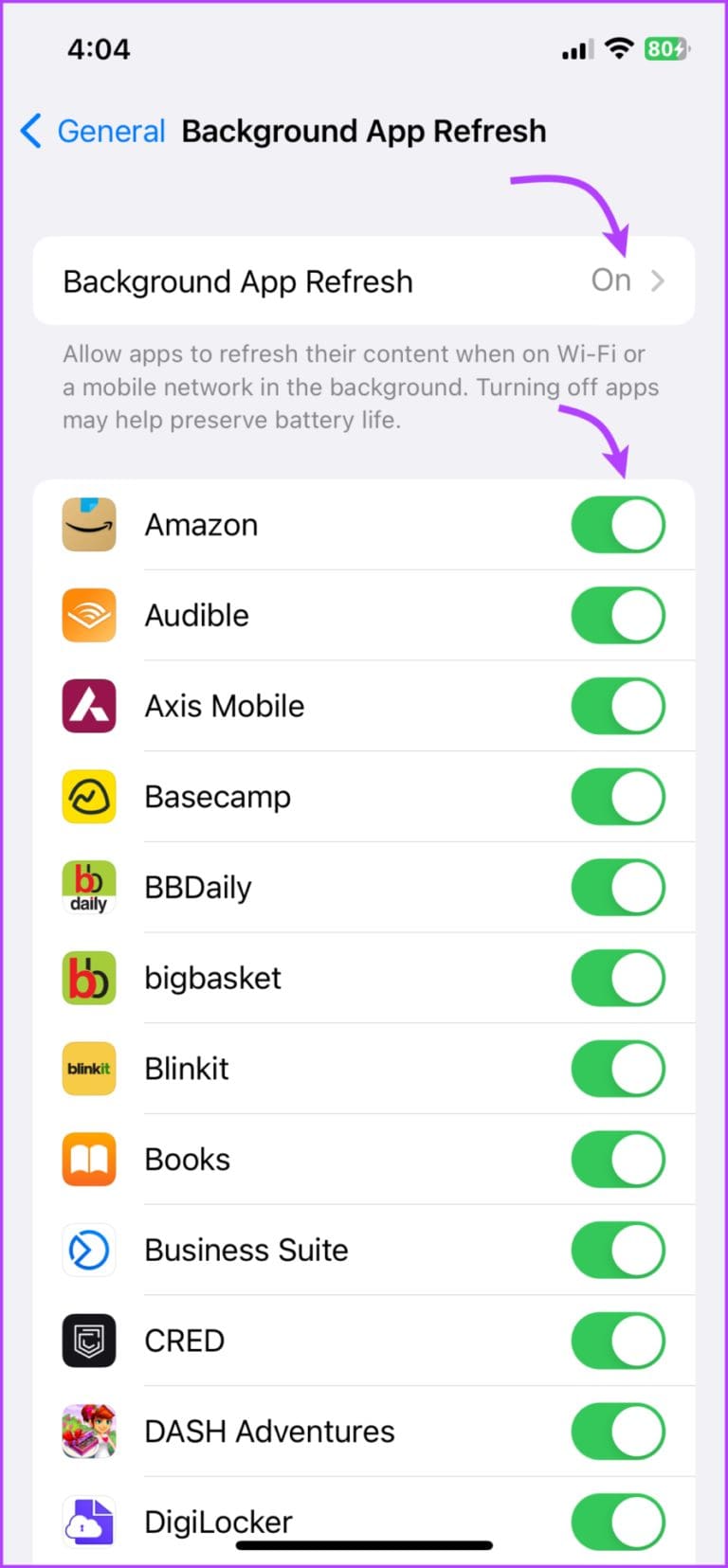Disable background refresh for Amazon
This screenshot has width=728, height=1568.
617,524
